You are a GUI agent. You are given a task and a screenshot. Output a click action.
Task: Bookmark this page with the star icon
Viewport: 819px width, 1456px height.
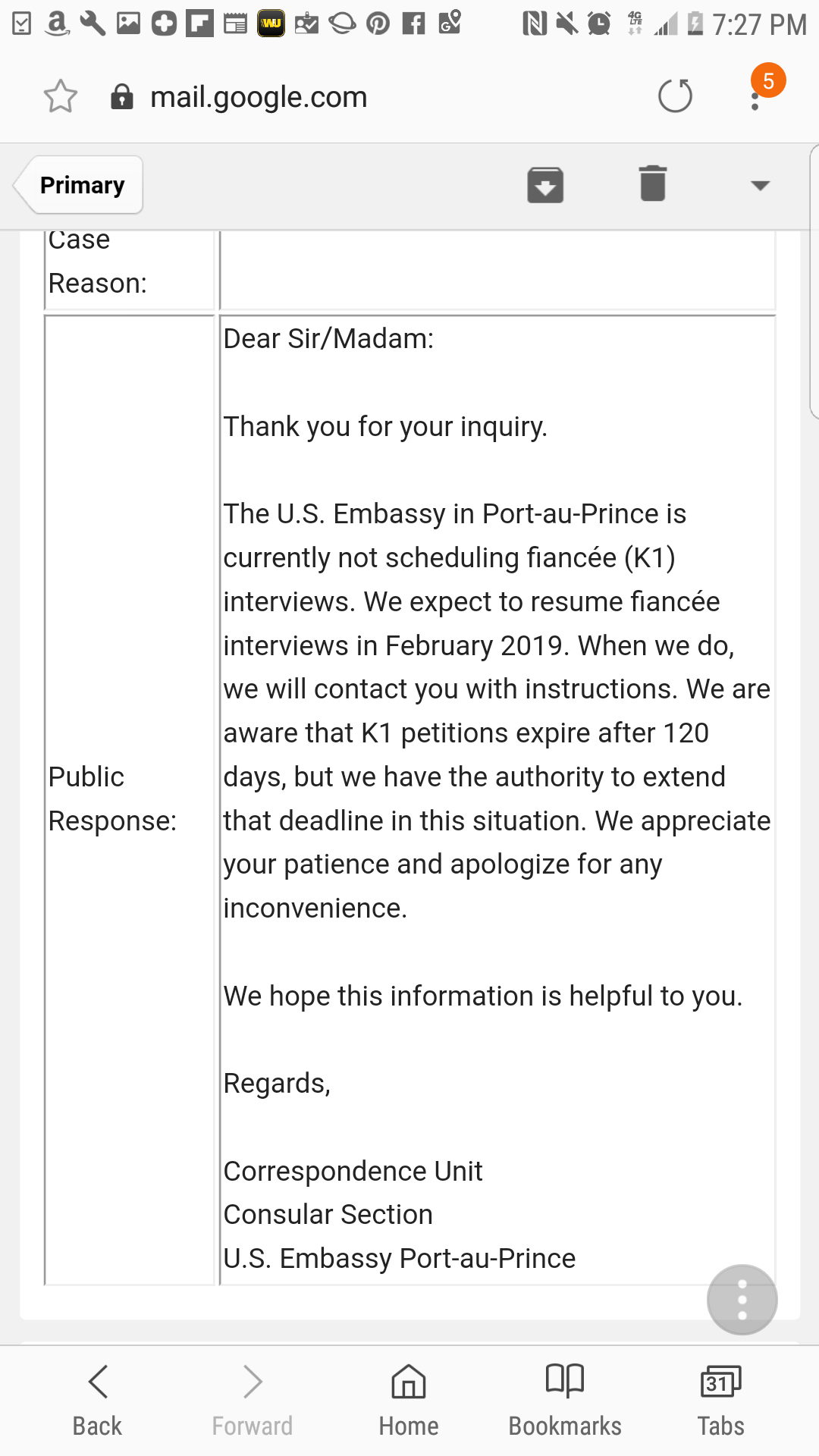click(60, 96)
